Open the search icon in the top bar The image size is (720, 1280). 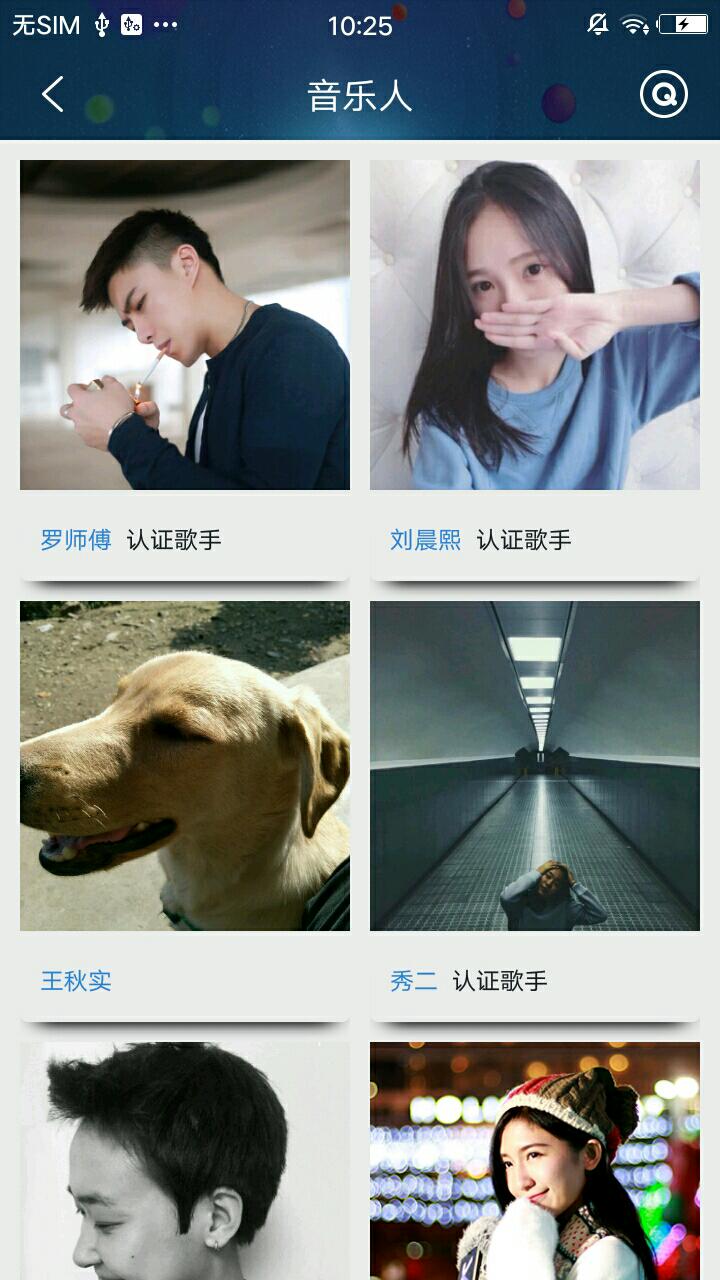tap(664, 95)
